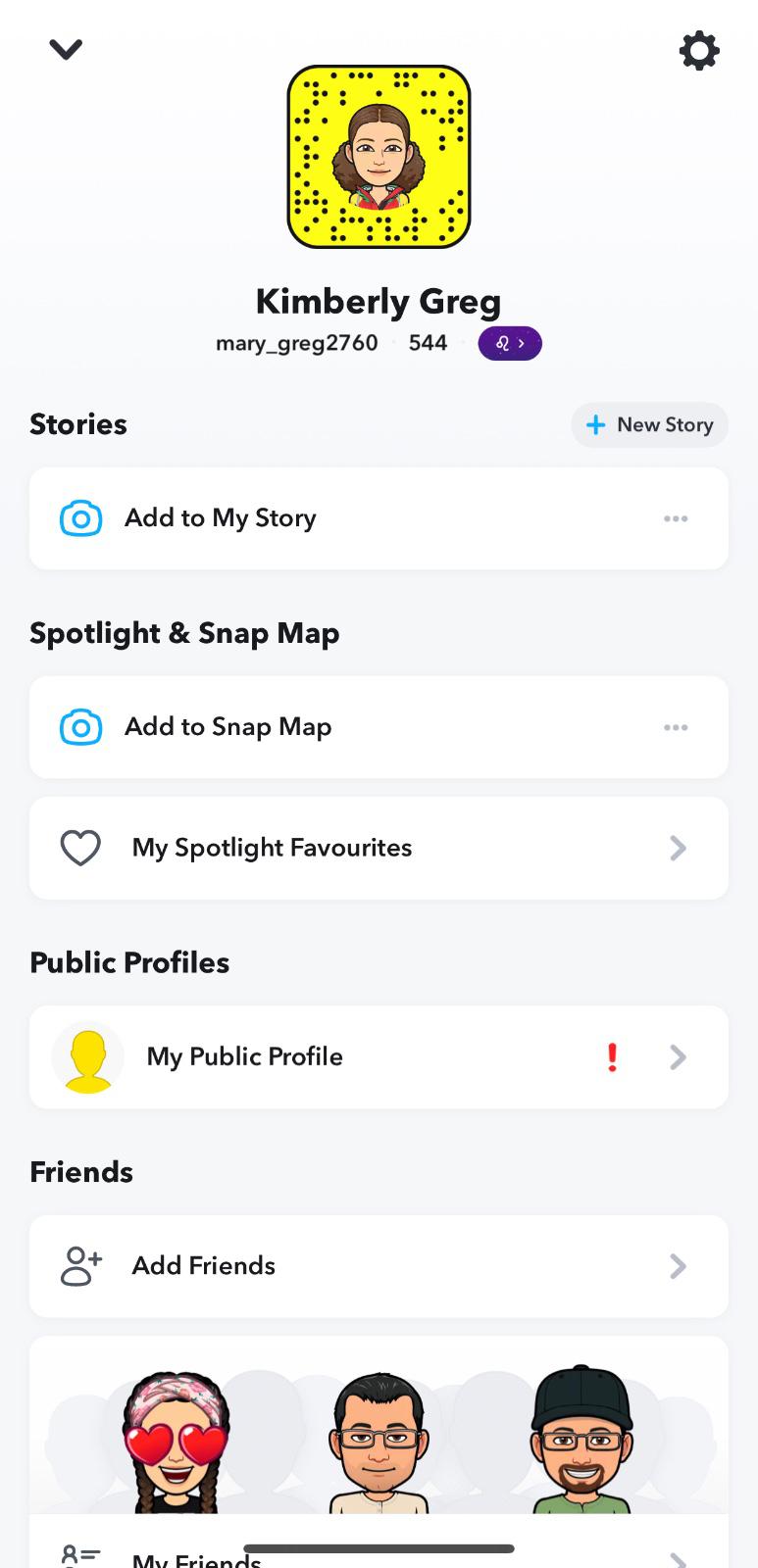Choose Add to Snap Map
The width and height of the screenshot is (758, 1568).
[x=227, y=727]
